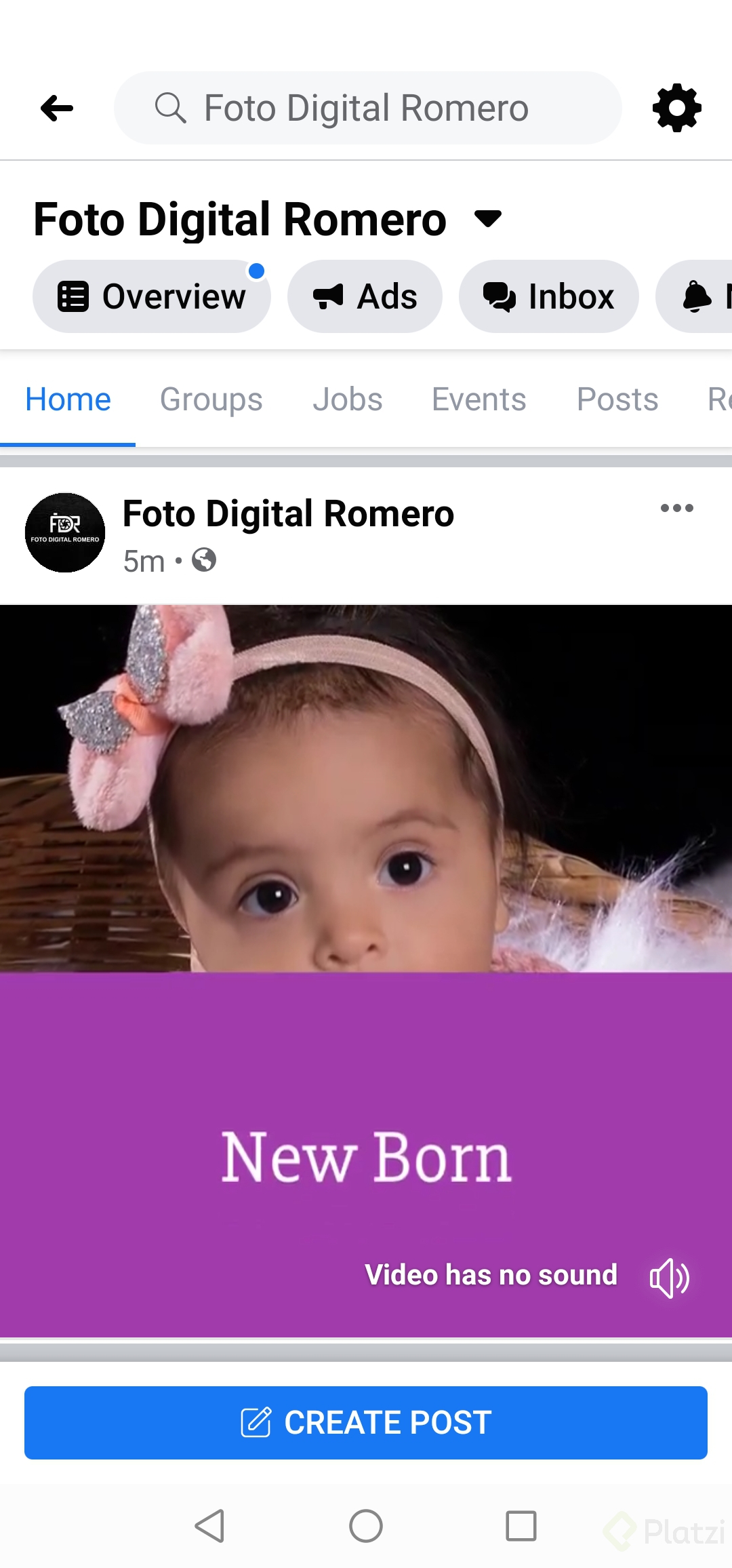Viewport: 732px width, 1568px height.
Task: Switch to the Posts tab
Action: click(x=617, y=399)
